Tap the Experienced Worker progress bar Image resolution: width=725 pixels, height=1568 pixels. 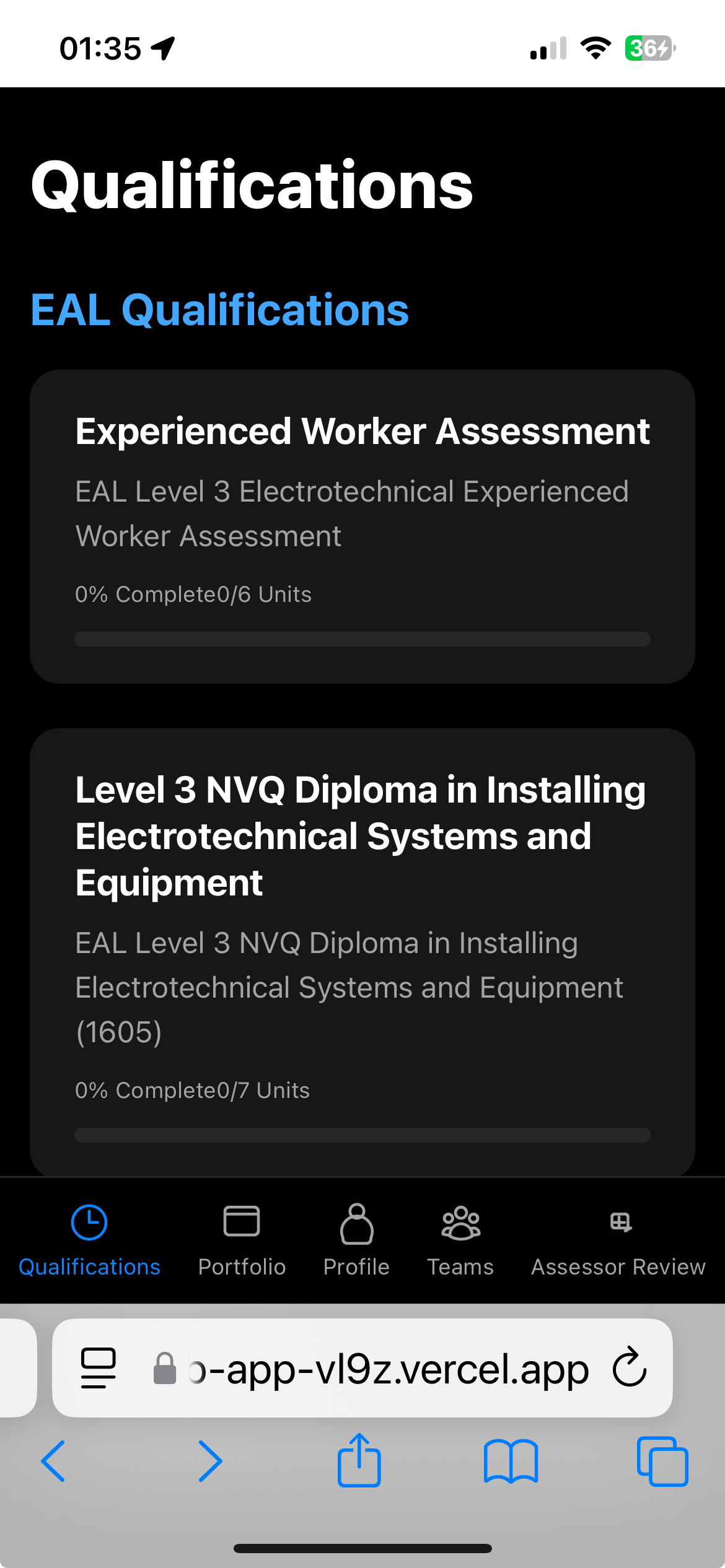[x=362, y=638]
